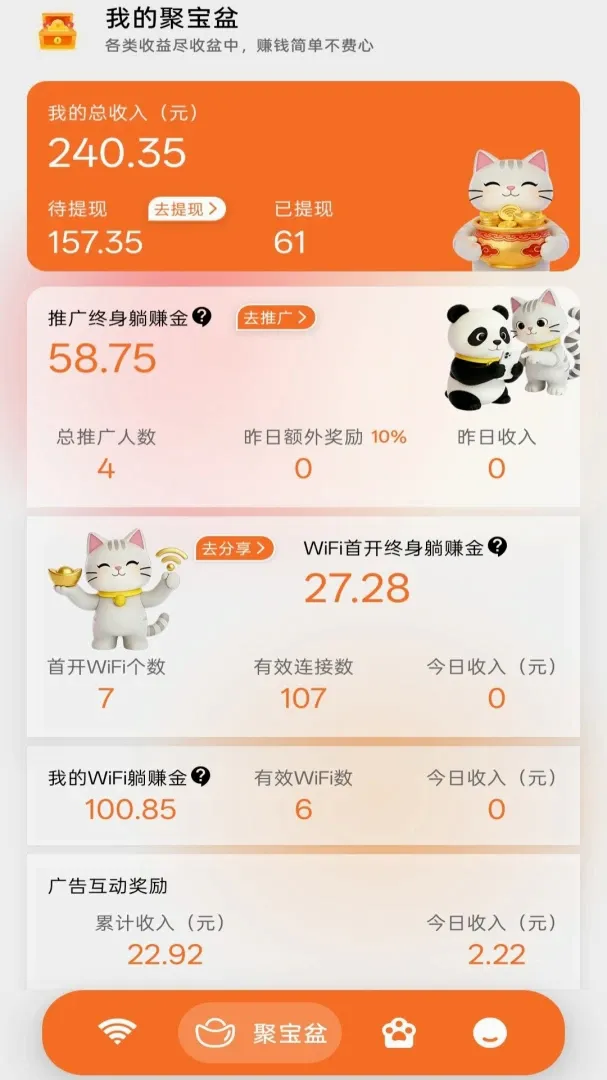The height and width of the screenshot is (1080, 607).
Task: Tap the 去提现 withdraw button
Action: point(187,209)
